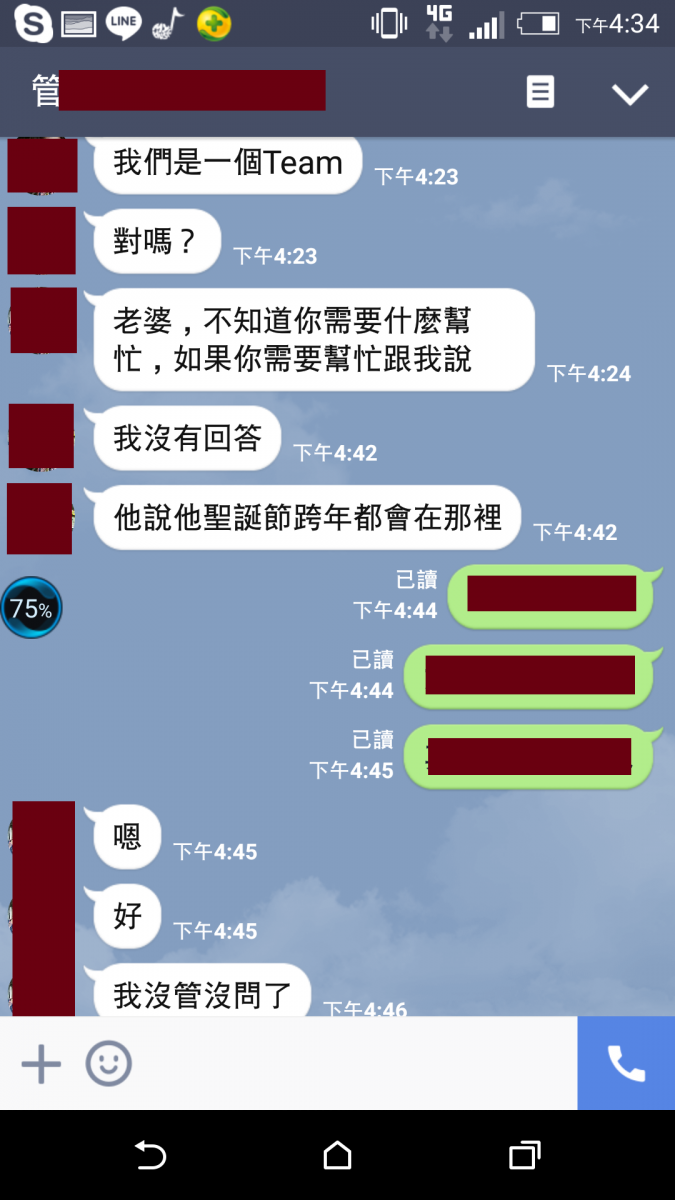This screenshot has width=675, height=1200.
Task: Tap the message input field
Action: (350, 1064)
